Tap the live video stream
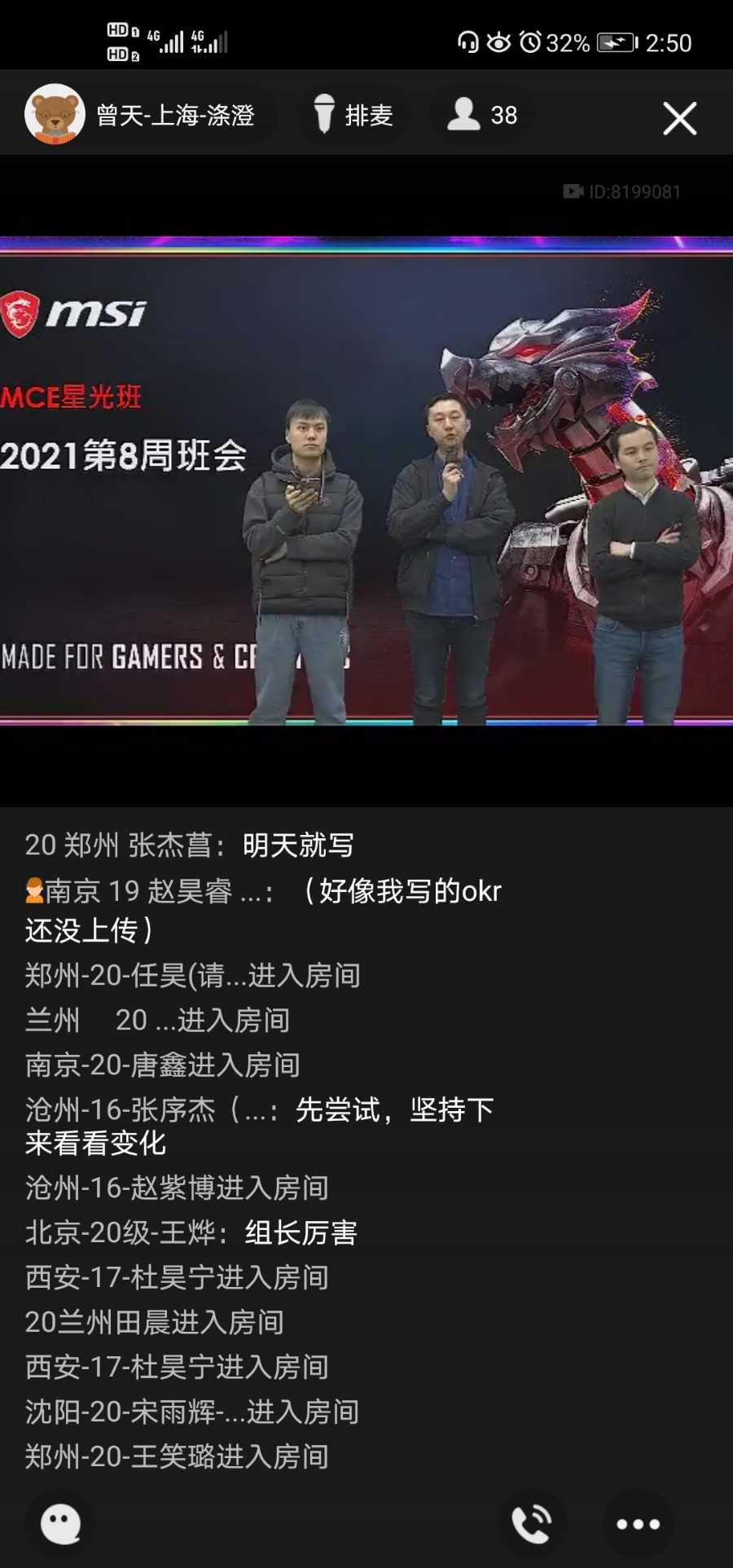Image resolution: width=733 pixels, height=1568 pixels. (x=366, y=481)
